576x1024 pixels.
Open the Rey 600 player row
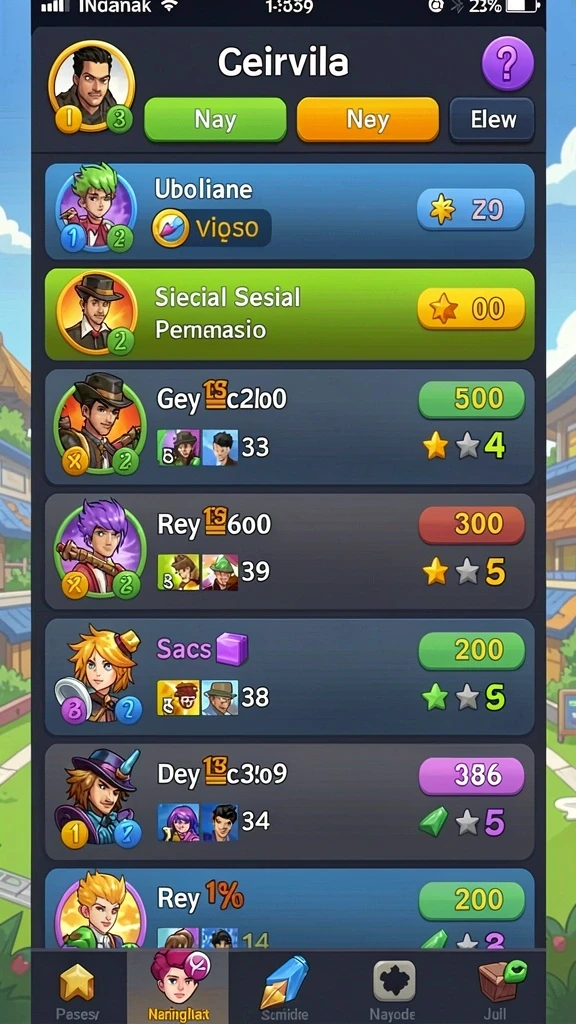pos(289,552)
